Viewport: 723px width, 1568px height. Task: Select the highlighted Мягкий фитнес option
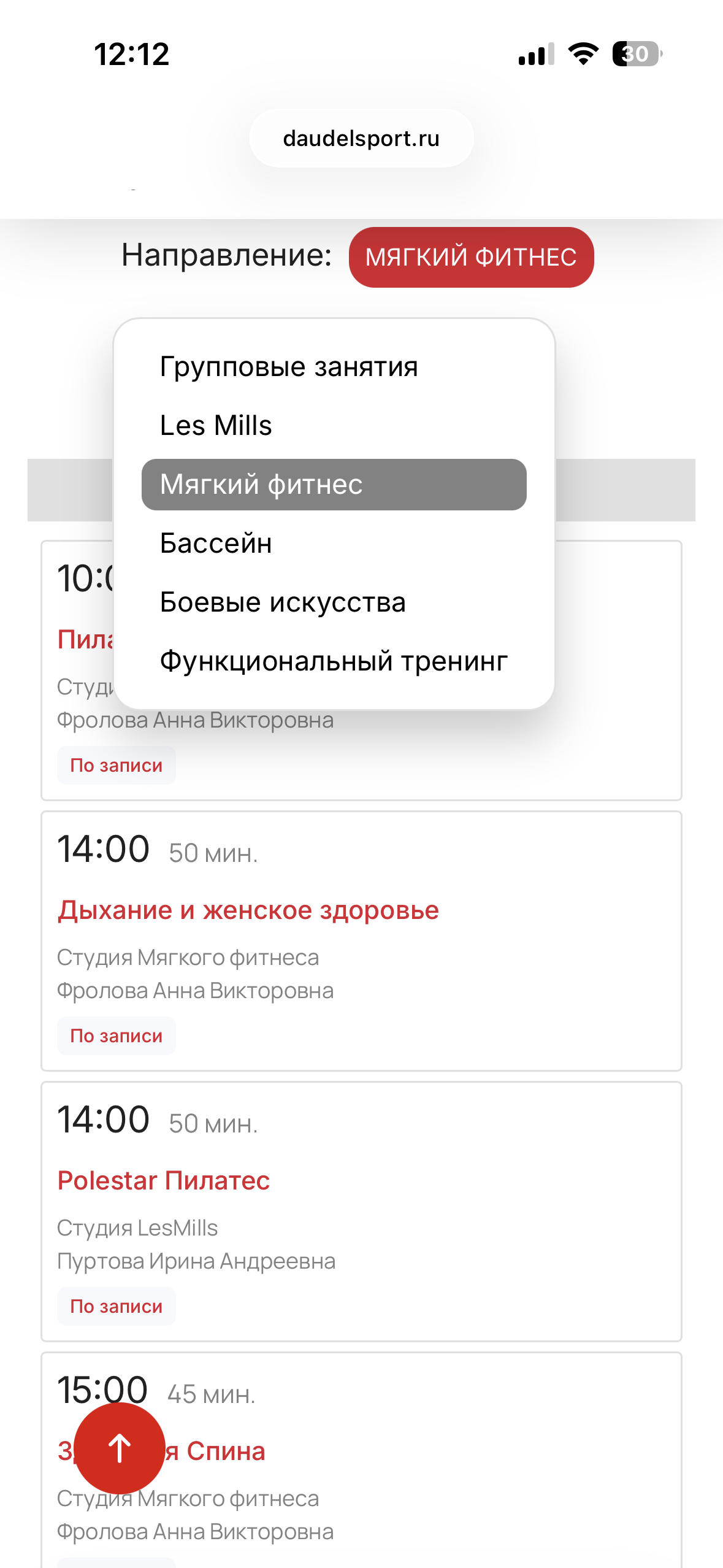pyautogui.click(x=334, y=485)
